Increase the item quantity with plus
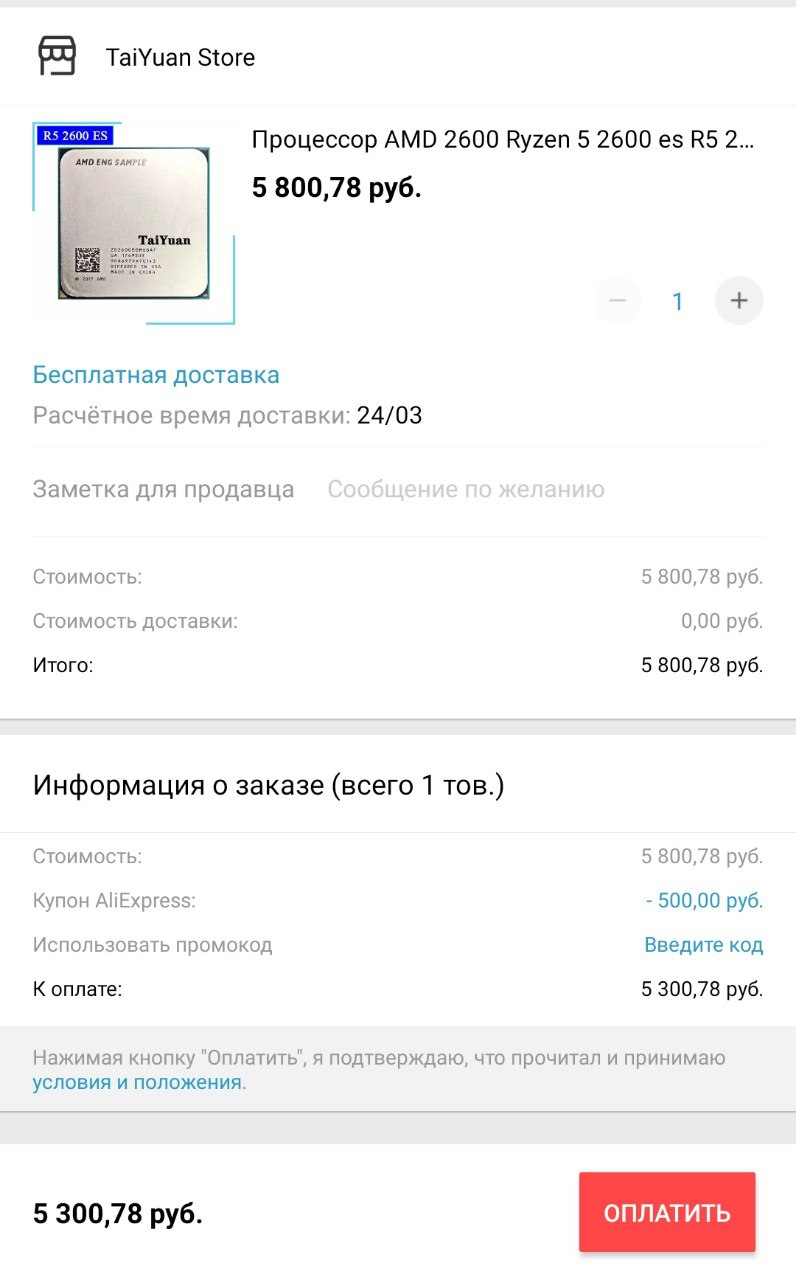Image resolution: width=796 pixels, height=1280 pixels. coord(739,301)
